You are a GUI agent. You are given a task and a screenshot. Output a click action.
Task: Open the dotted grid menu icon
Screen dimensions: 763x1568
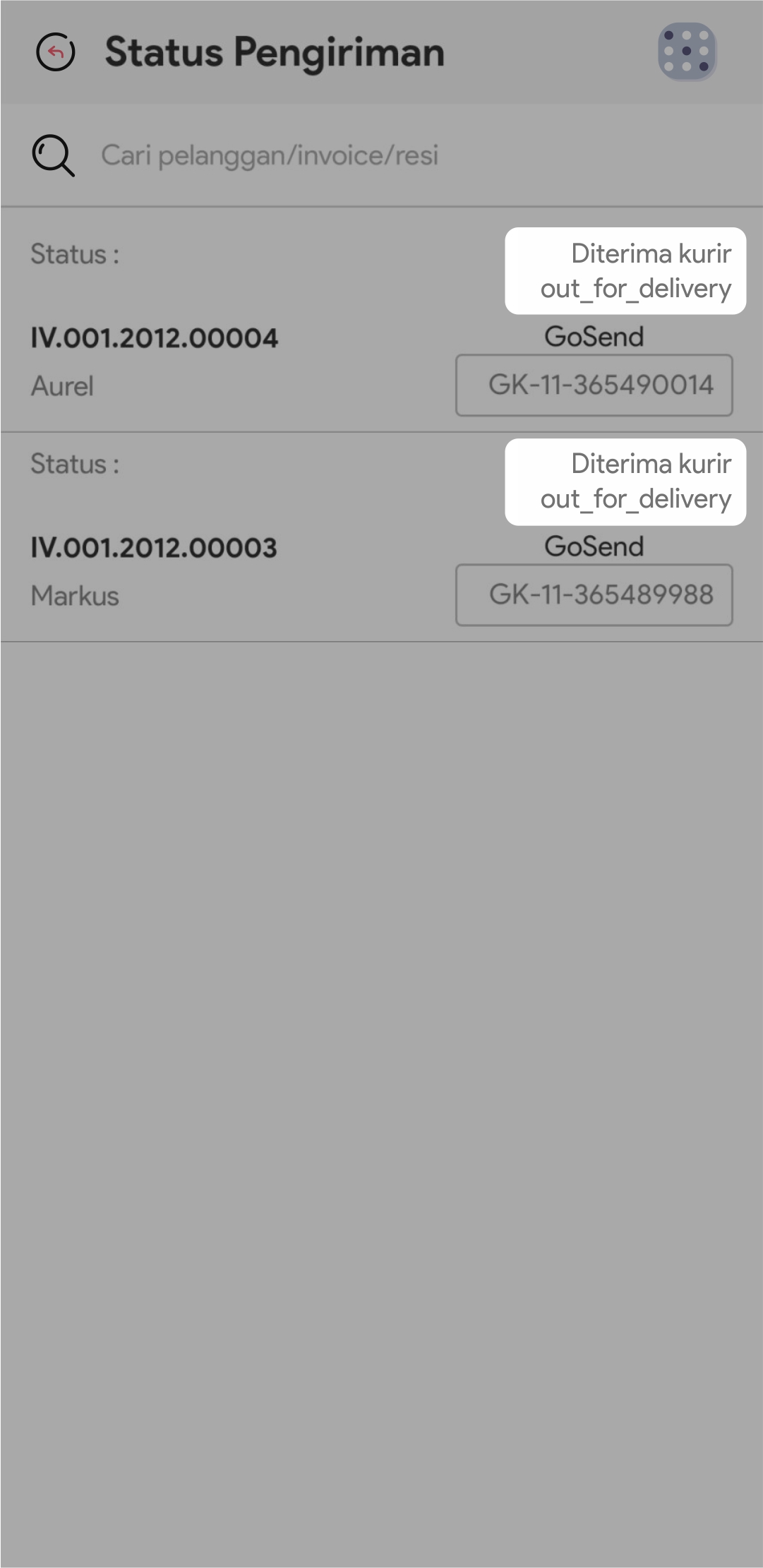click(686, 52)
